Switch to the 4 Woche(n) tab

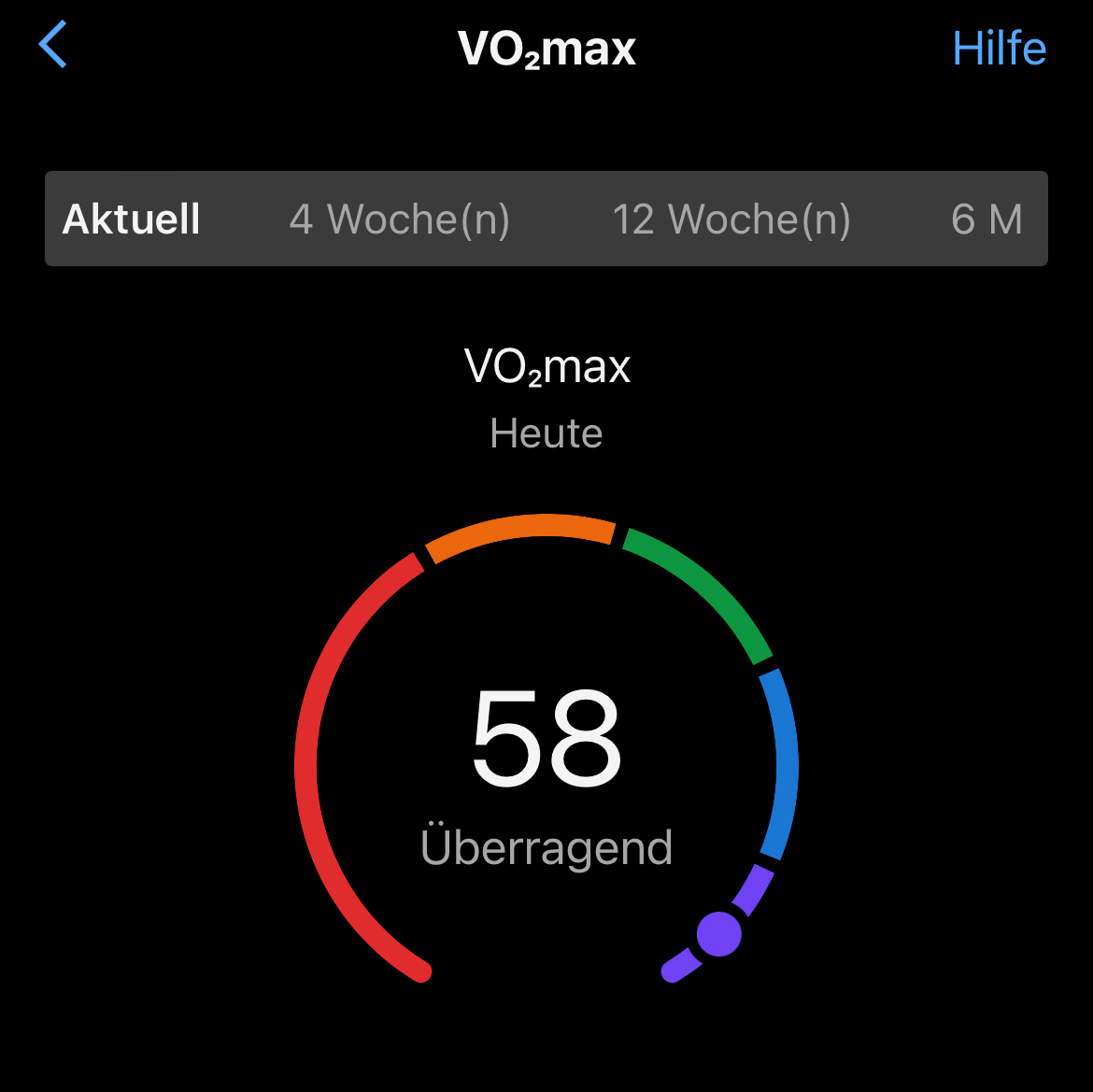tap(400, 220)
